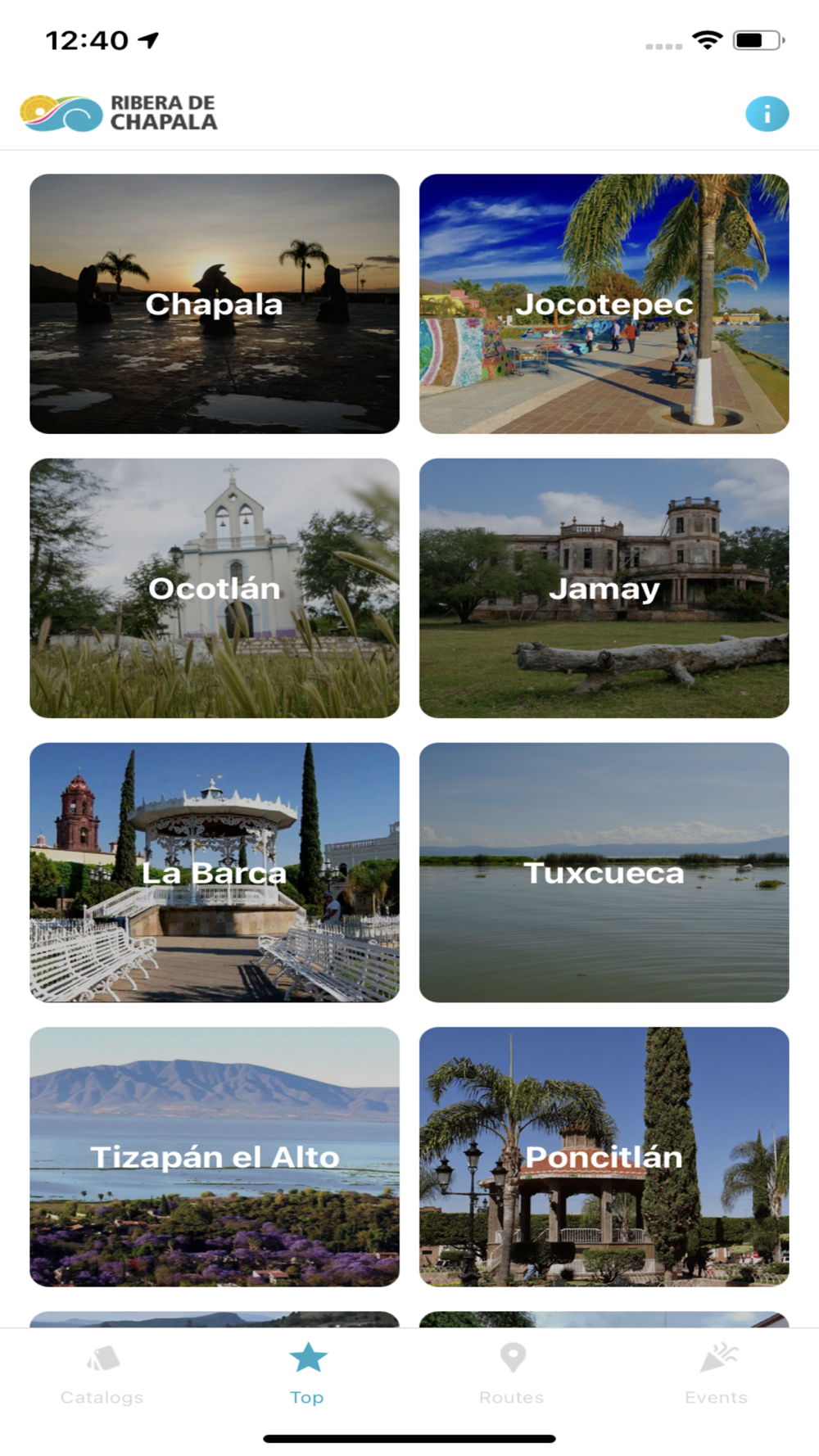The height and width of the screenshot is (1456, 819).
Task: Go to the Routes tab
Action: pyautogui.click(x=512, y=1374)
